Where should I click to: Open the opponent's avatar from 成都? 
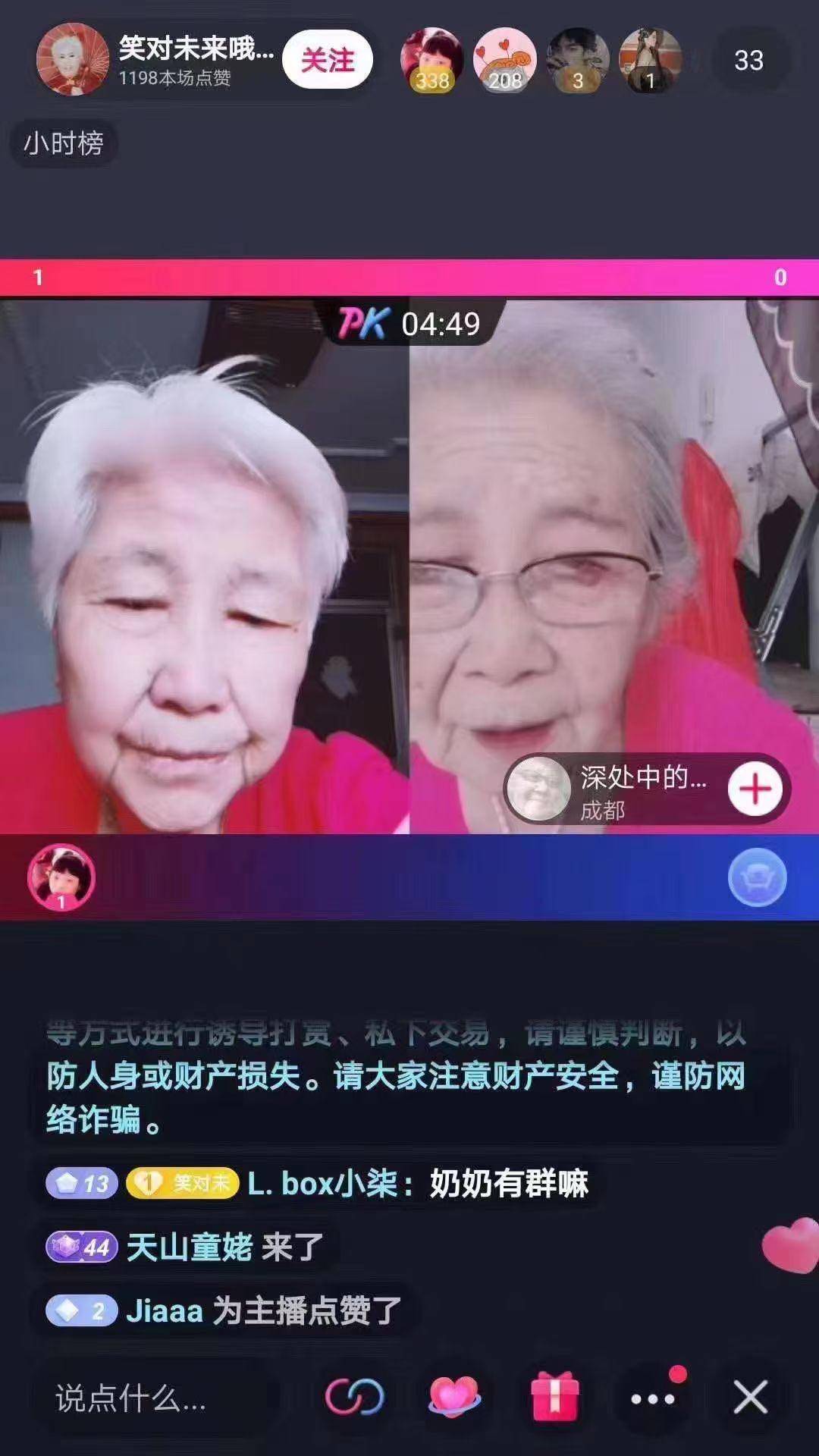(x=538, y=789)
